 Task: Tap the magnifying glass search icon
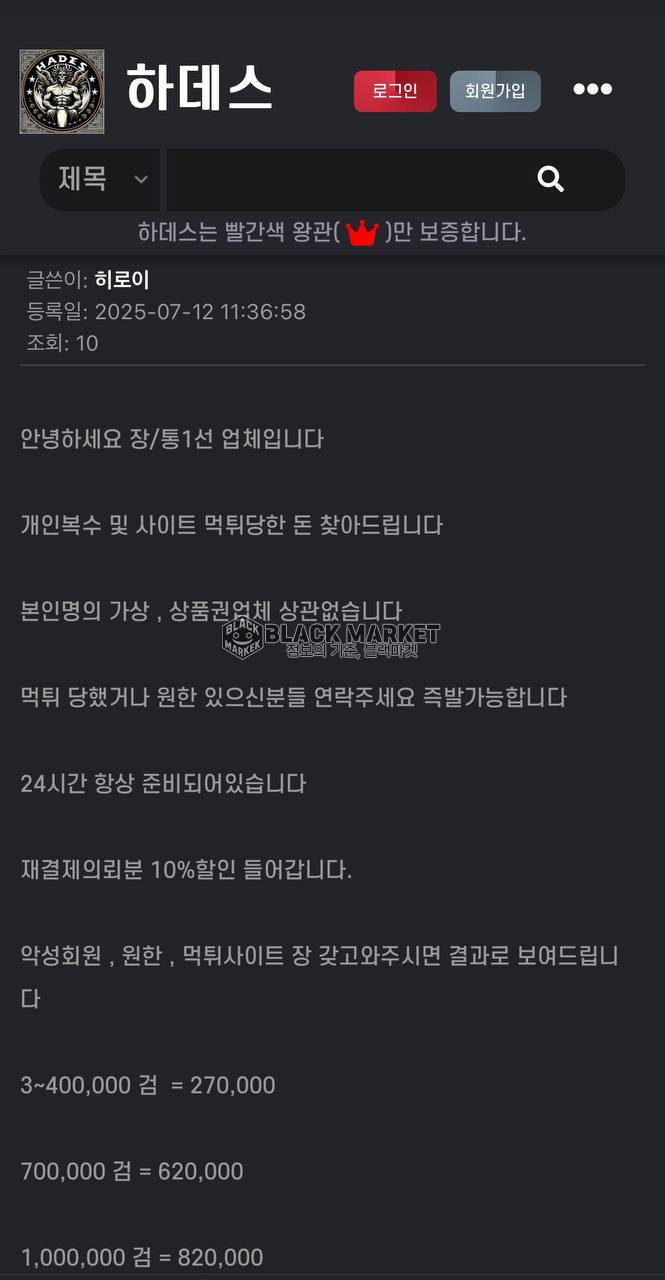(551, 179)
